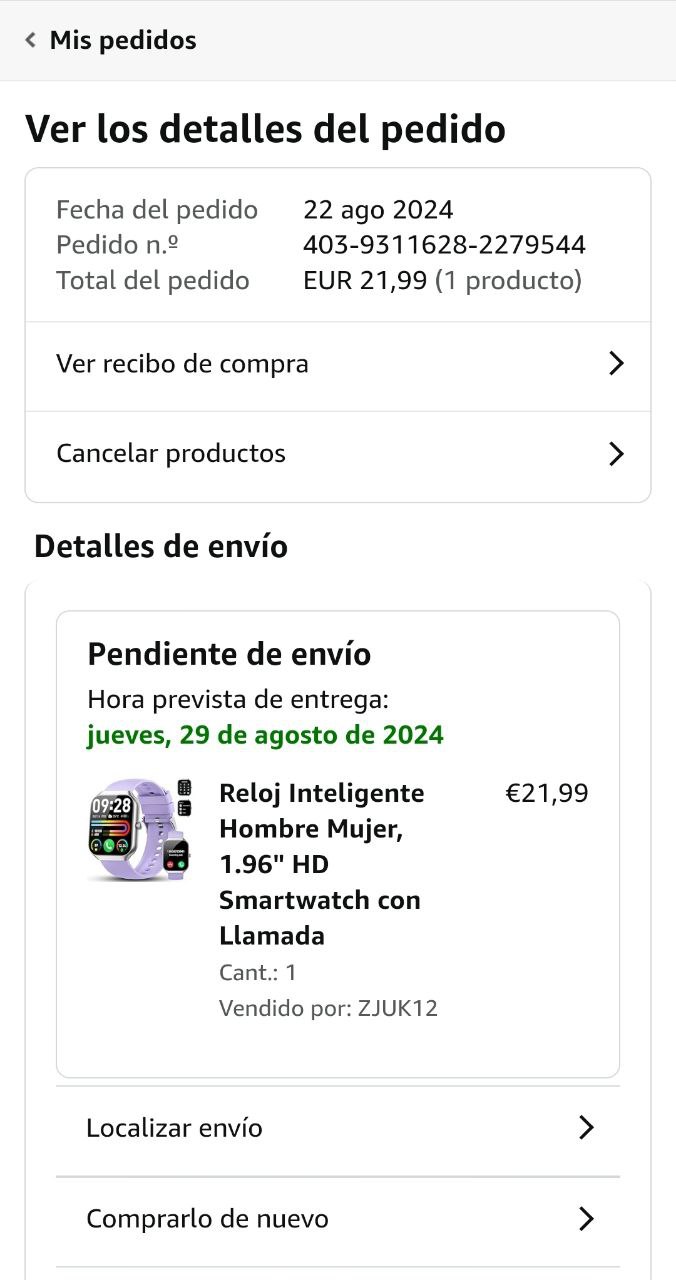Select Comprarlo de nuevo
This screenshot has height=1280, width=676.
[x=338, y=1219]
